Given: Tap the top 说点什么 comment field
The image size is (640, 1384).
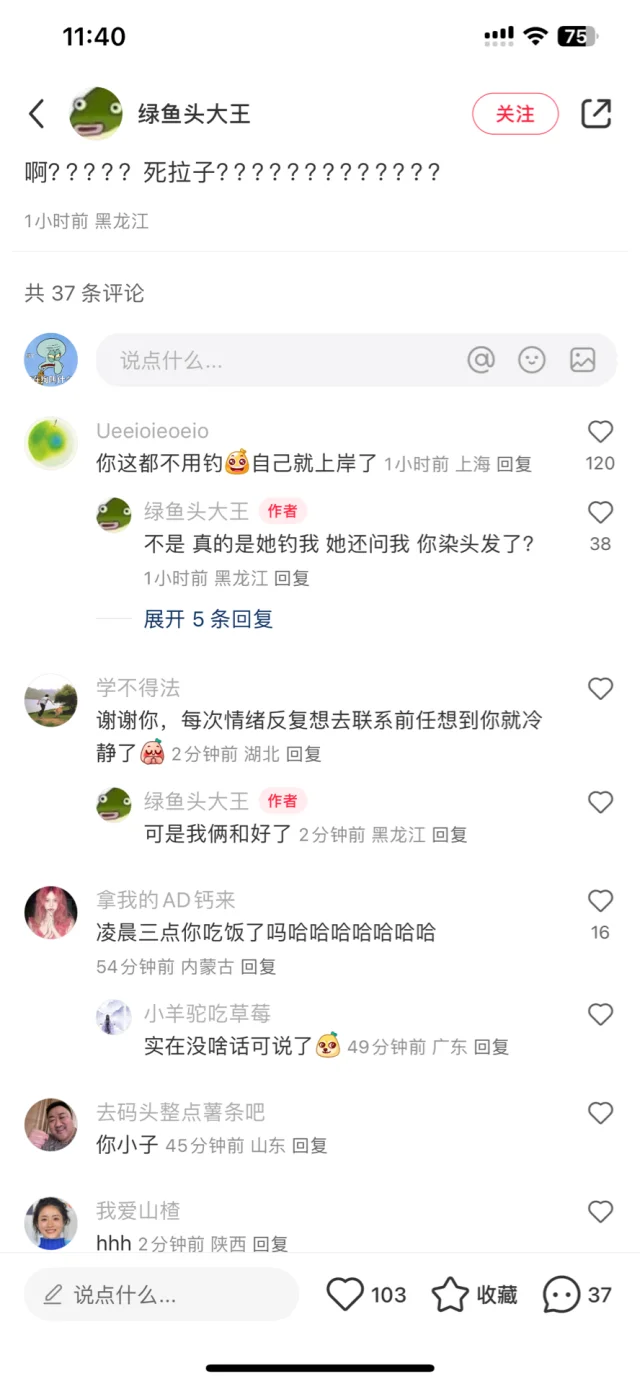Looking at the screenshot, I should tap(270, 360).
